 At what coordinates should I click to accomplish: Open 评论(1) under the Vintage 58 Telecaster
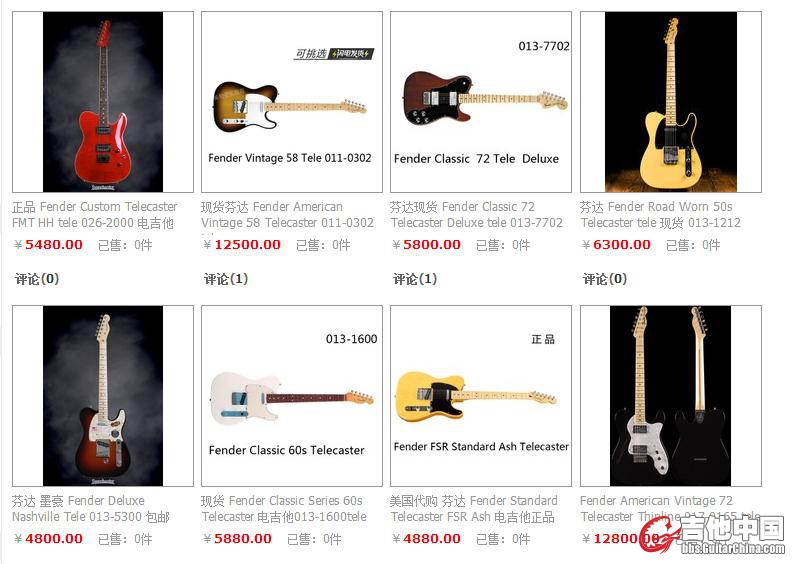pyautogui.click(x=226, y=279)
